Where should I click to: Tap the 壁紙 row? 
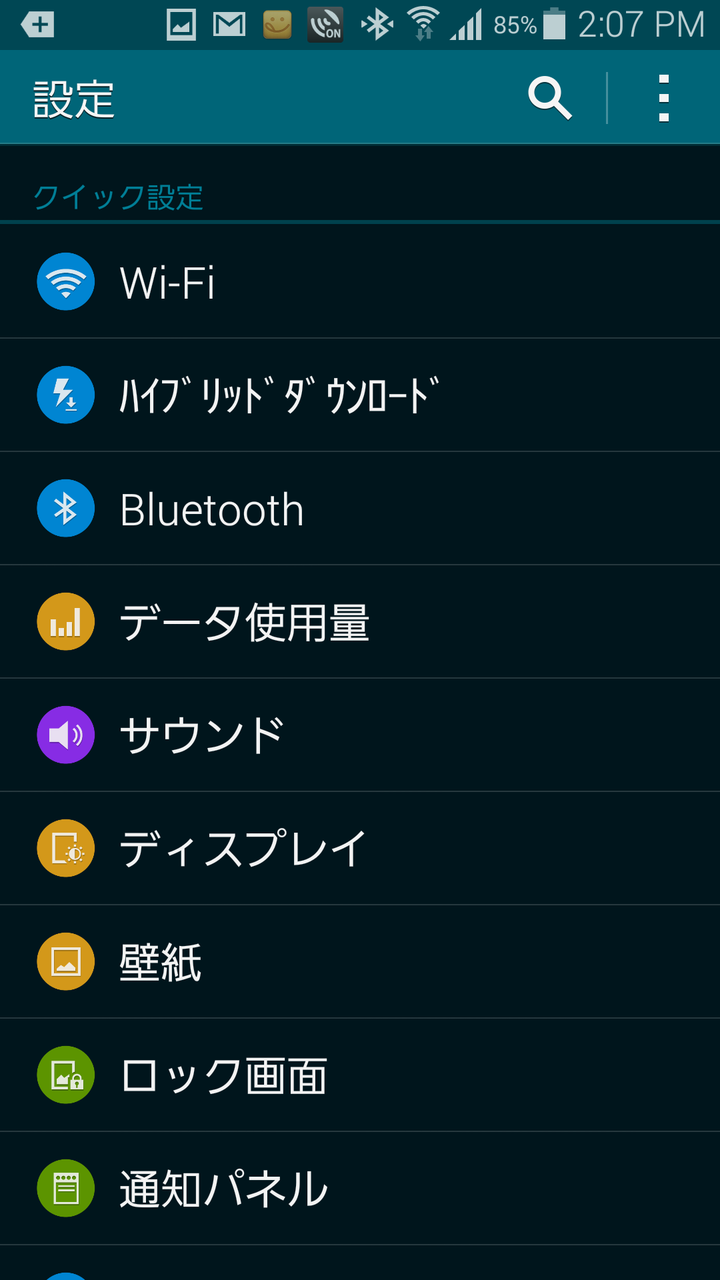point(360,962)
